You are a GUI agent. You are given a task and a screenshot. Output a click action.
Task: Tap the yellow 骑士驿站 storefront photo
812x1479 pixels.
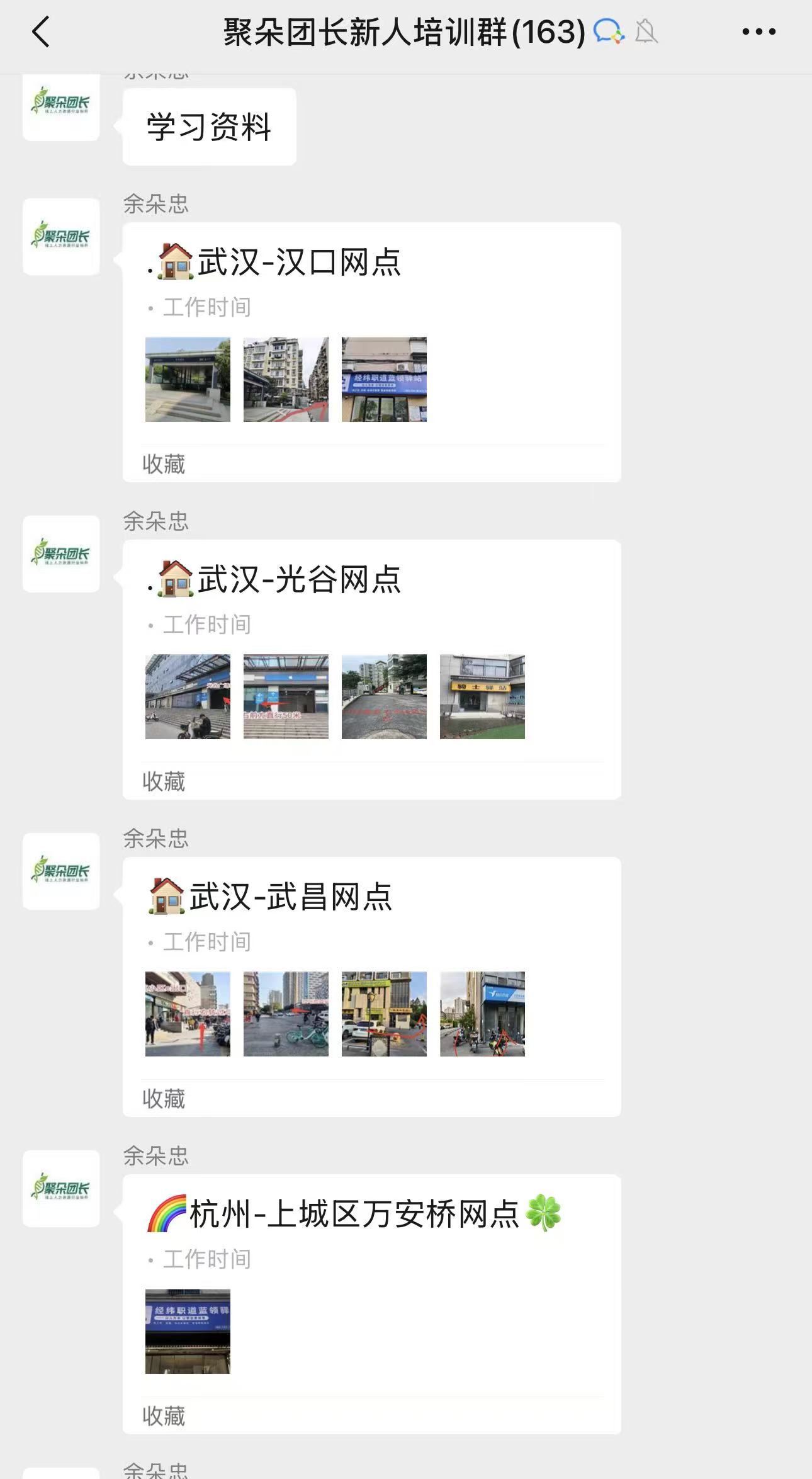(482, 694)
